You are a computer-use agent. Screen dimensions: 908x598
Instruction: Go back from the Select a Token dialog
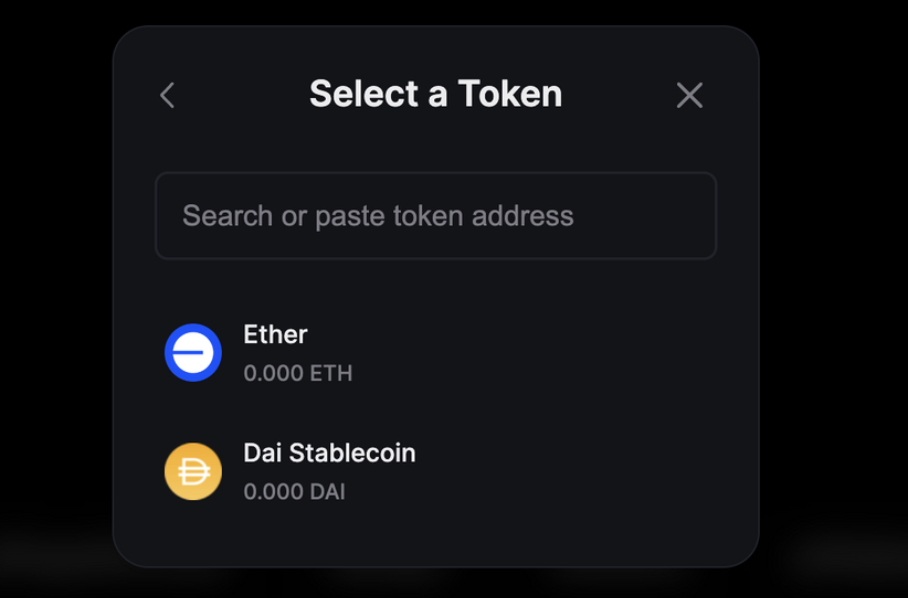click(x=167, y=96)
